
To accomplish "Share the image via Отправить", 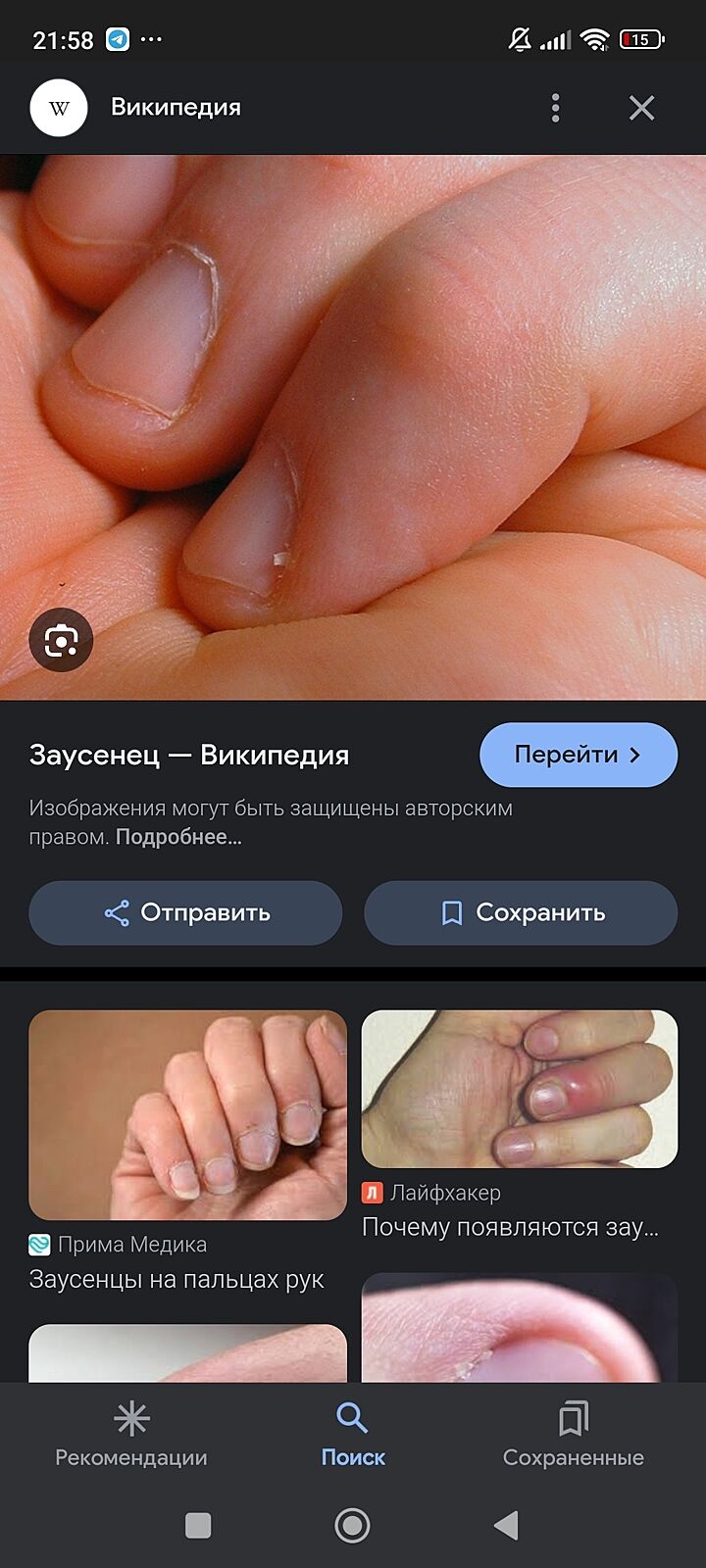I will tap(185, 912).
